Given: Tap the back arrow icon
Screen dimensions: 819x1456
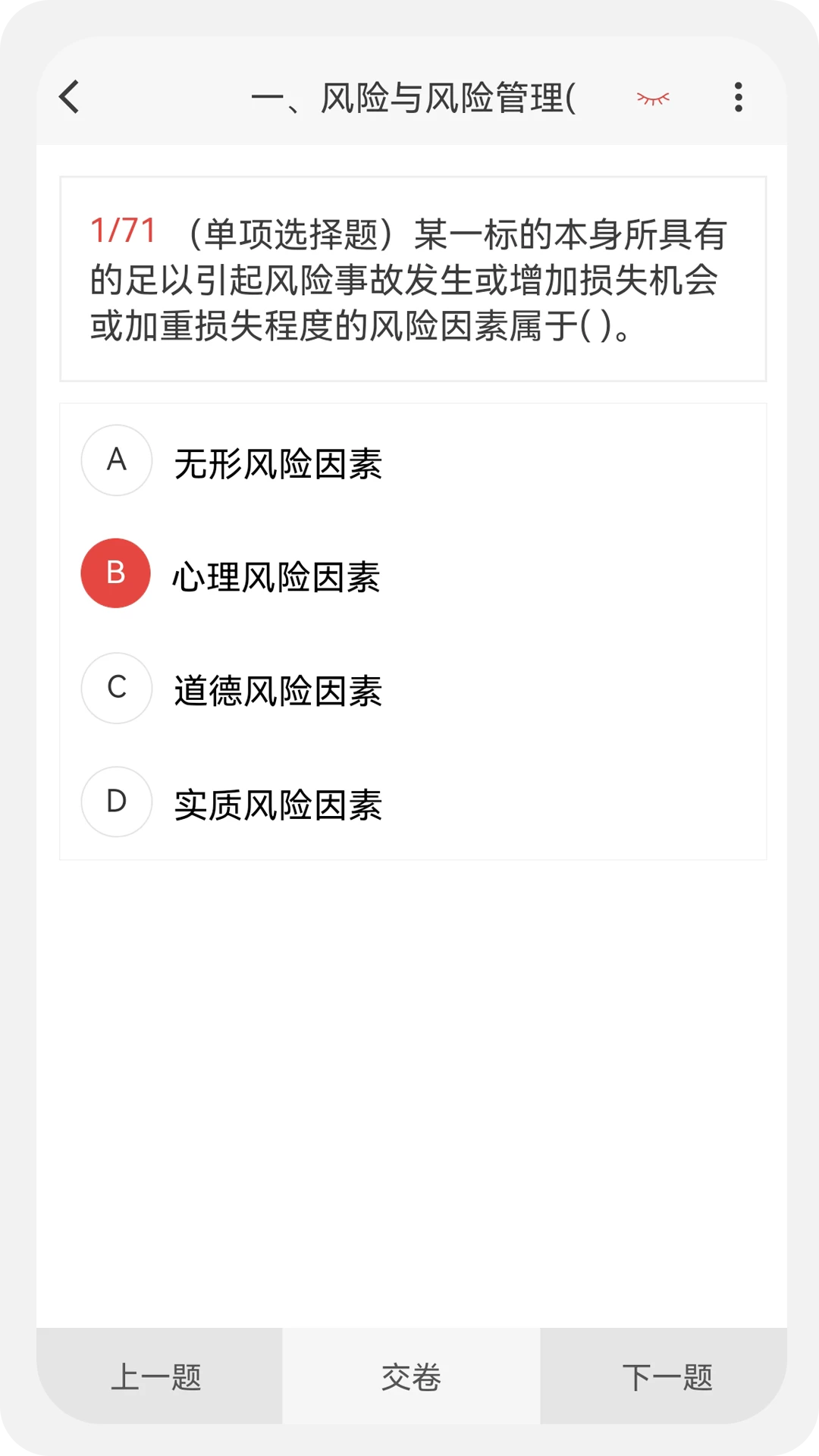Looking at the screenshot, I should [x=68, y=98].
